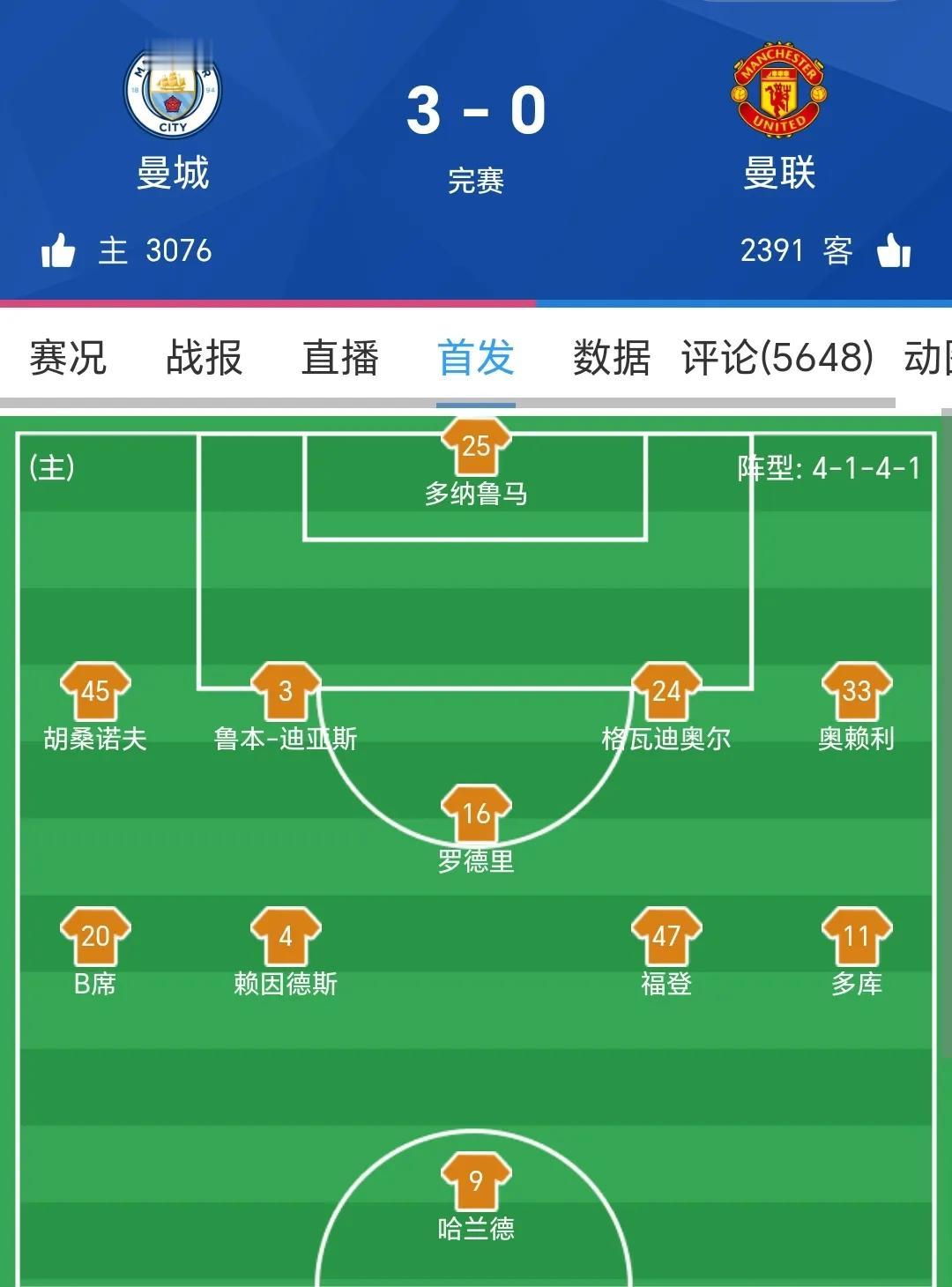Open the 战报 tab
Viewport: 952px width, 1287px height.
click(204, 358)
